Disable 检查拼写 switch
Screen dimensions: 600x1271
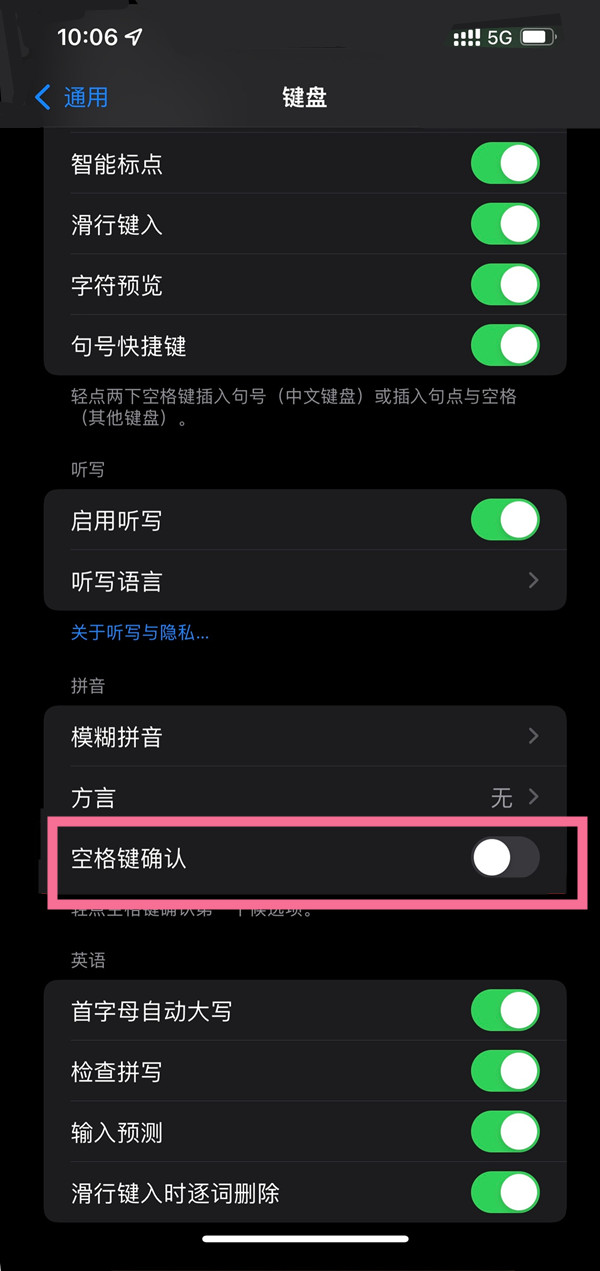pos(505,1072)
